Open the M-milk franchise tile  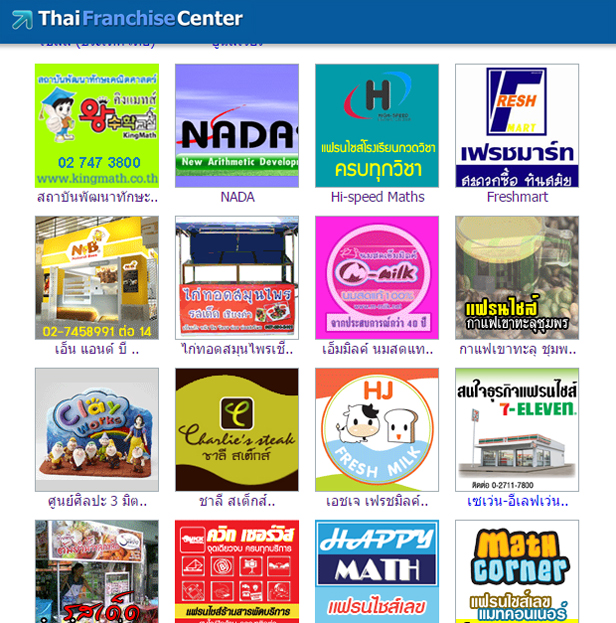pyautogui.click(x=377, y=278)
